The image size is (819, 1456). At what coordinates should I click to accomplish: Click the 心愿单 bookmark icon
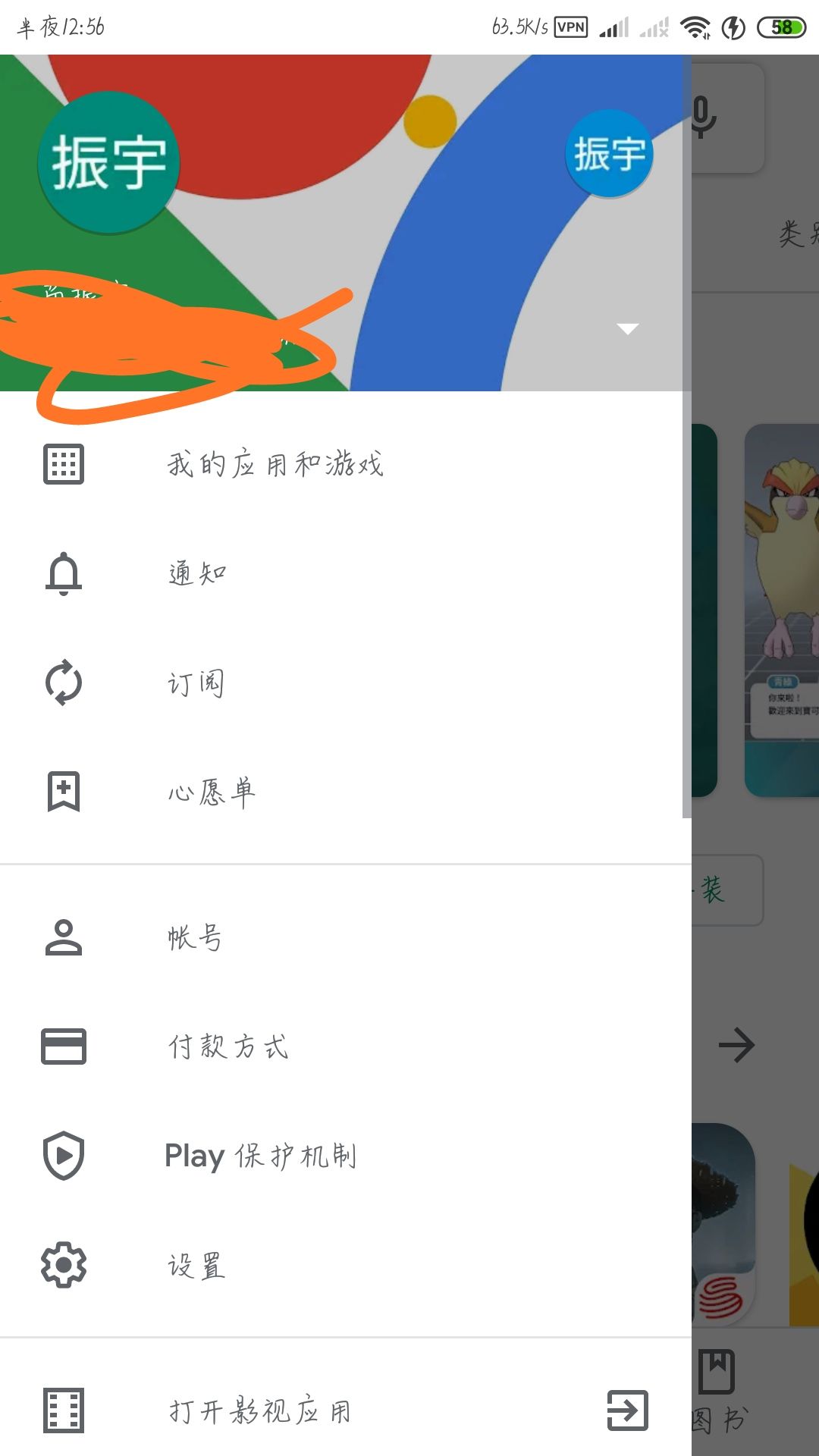64,792
